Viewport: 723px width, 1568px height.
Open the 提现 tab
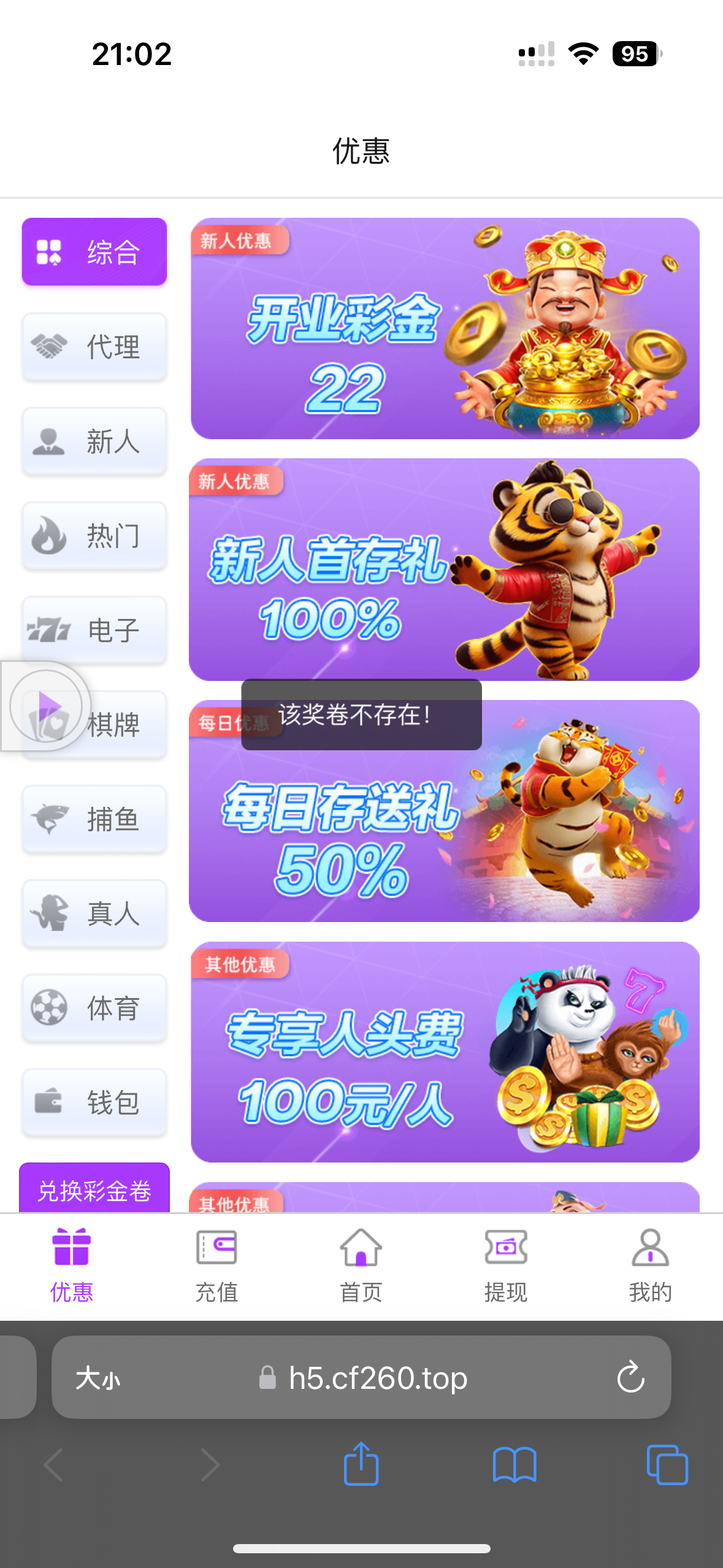point(506,1265)
